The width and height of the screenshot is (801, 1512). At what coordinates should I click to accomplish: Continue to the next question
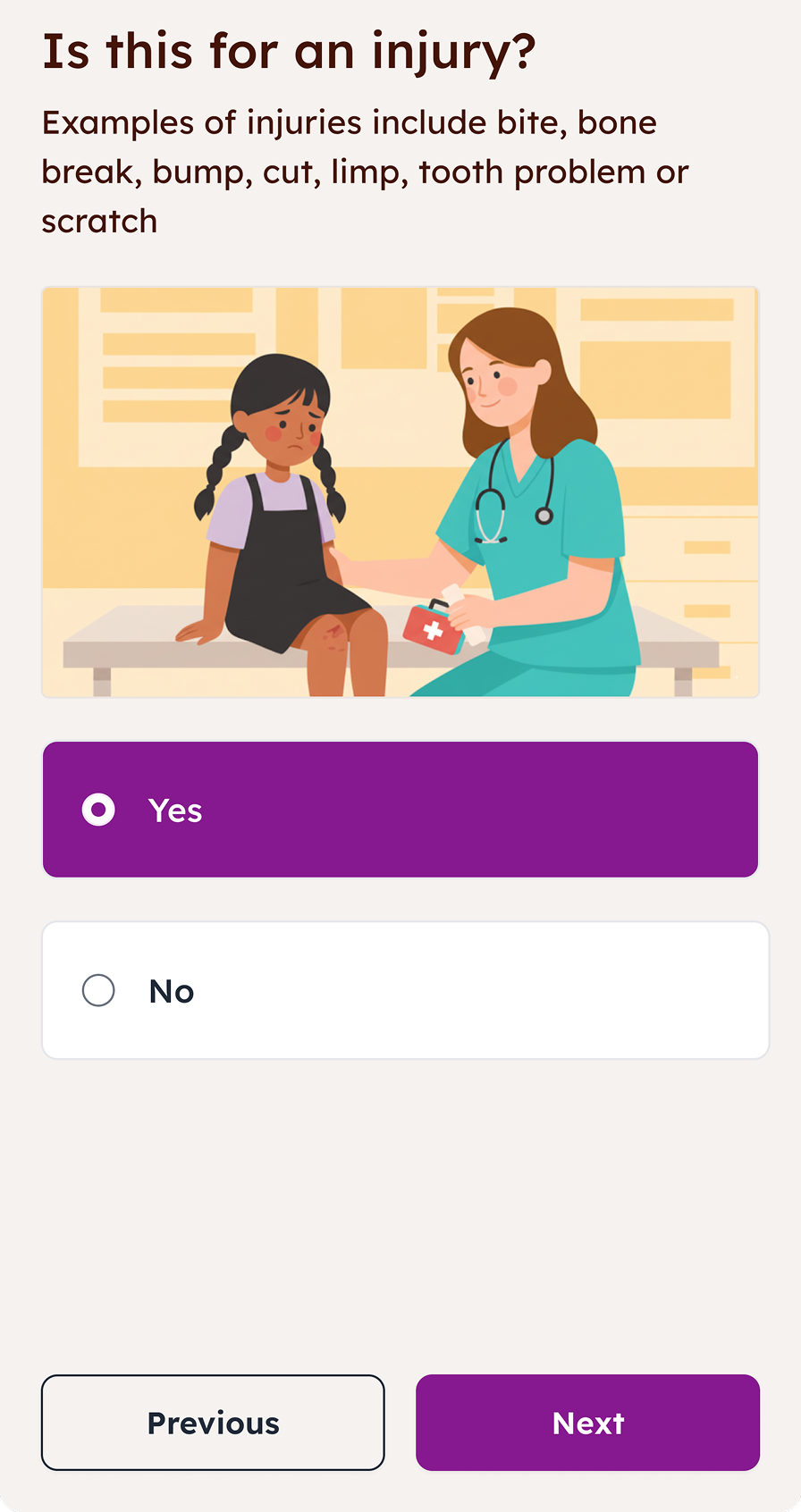587,1422
